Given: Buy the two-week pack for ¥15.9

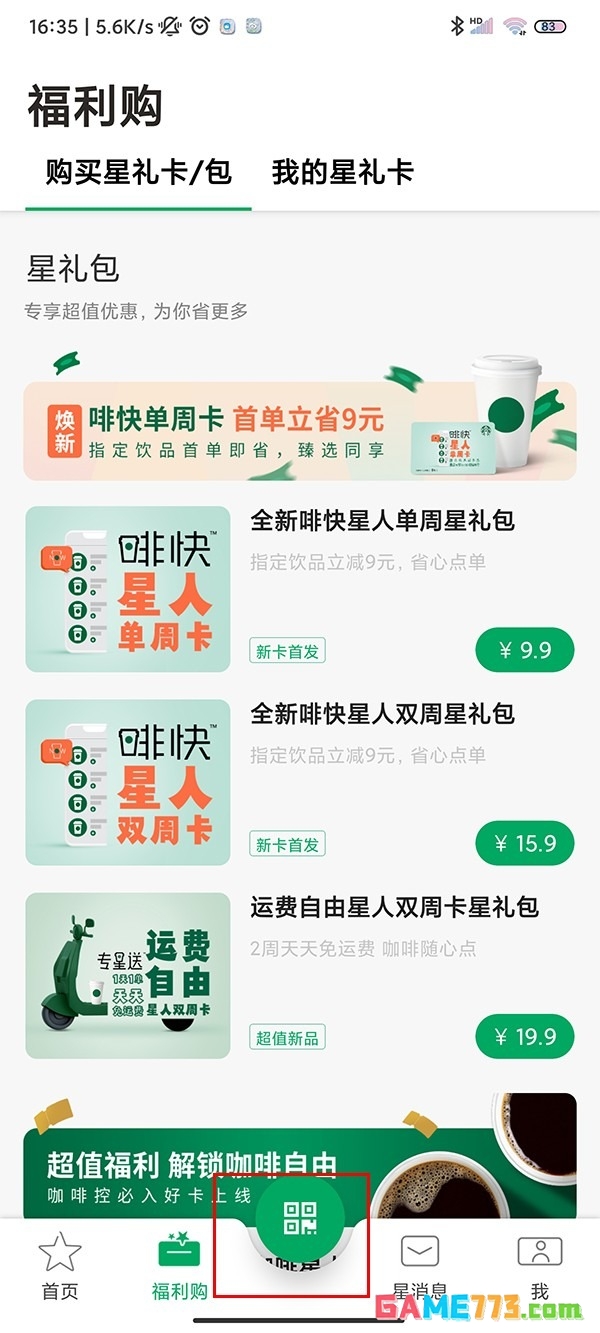Looking at the screenshot, I should [524, 844].
